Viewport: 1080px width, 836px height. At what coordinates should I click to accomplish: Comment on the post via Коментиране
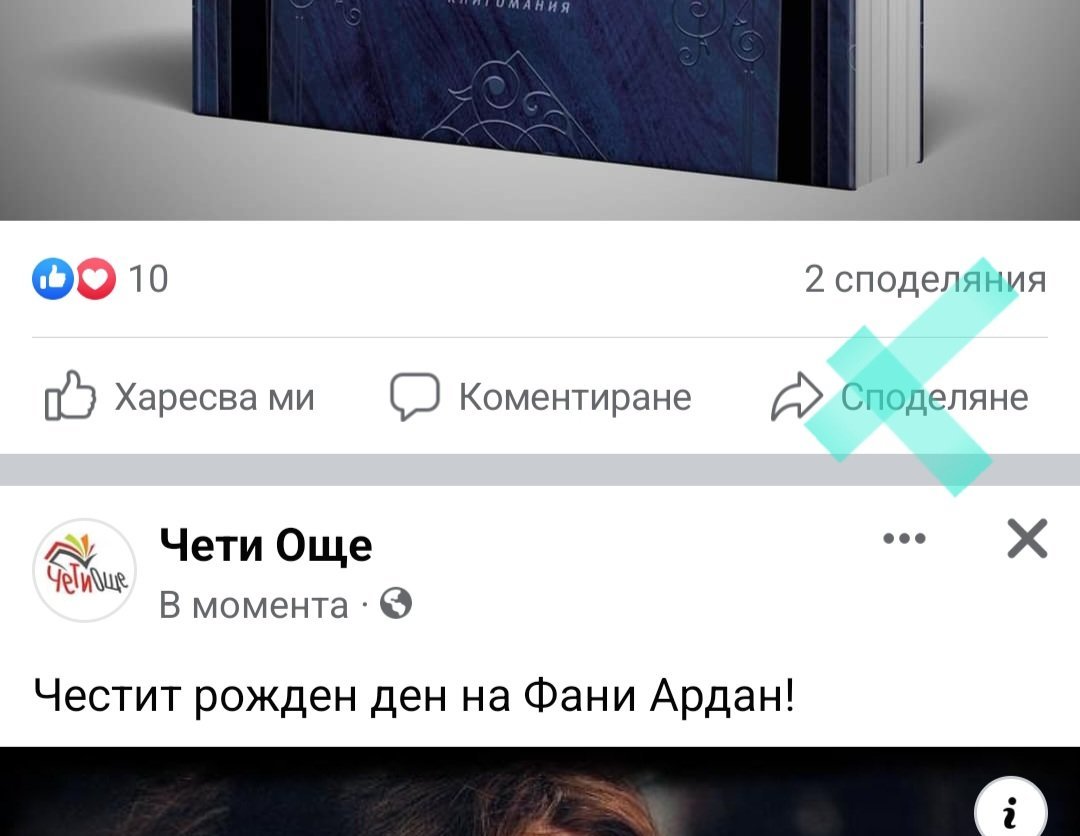[x=541, y=398]
